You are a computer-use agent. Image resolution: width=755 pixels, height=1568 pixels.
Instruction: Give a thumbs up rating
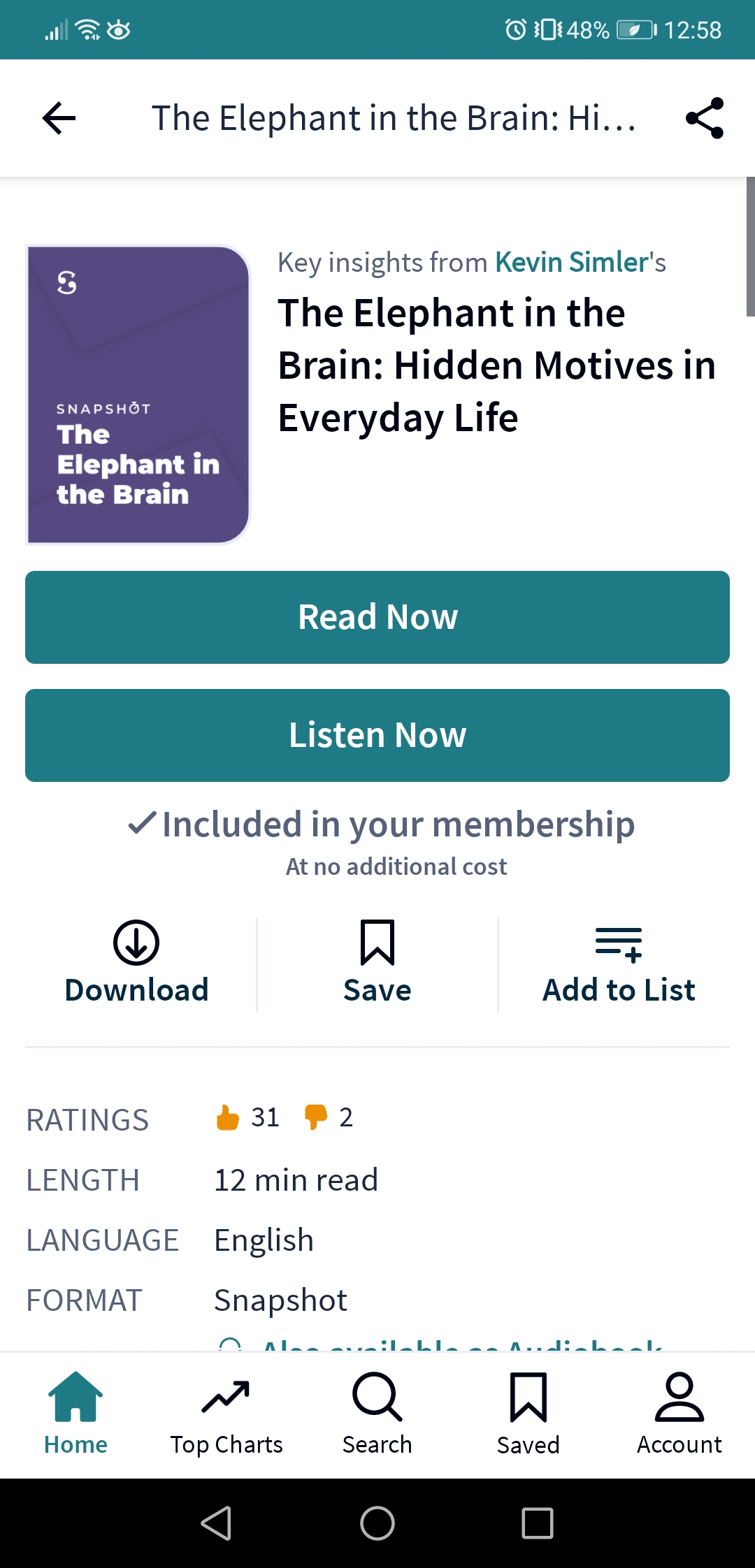pyautogui.click(x=228, y=1117)
